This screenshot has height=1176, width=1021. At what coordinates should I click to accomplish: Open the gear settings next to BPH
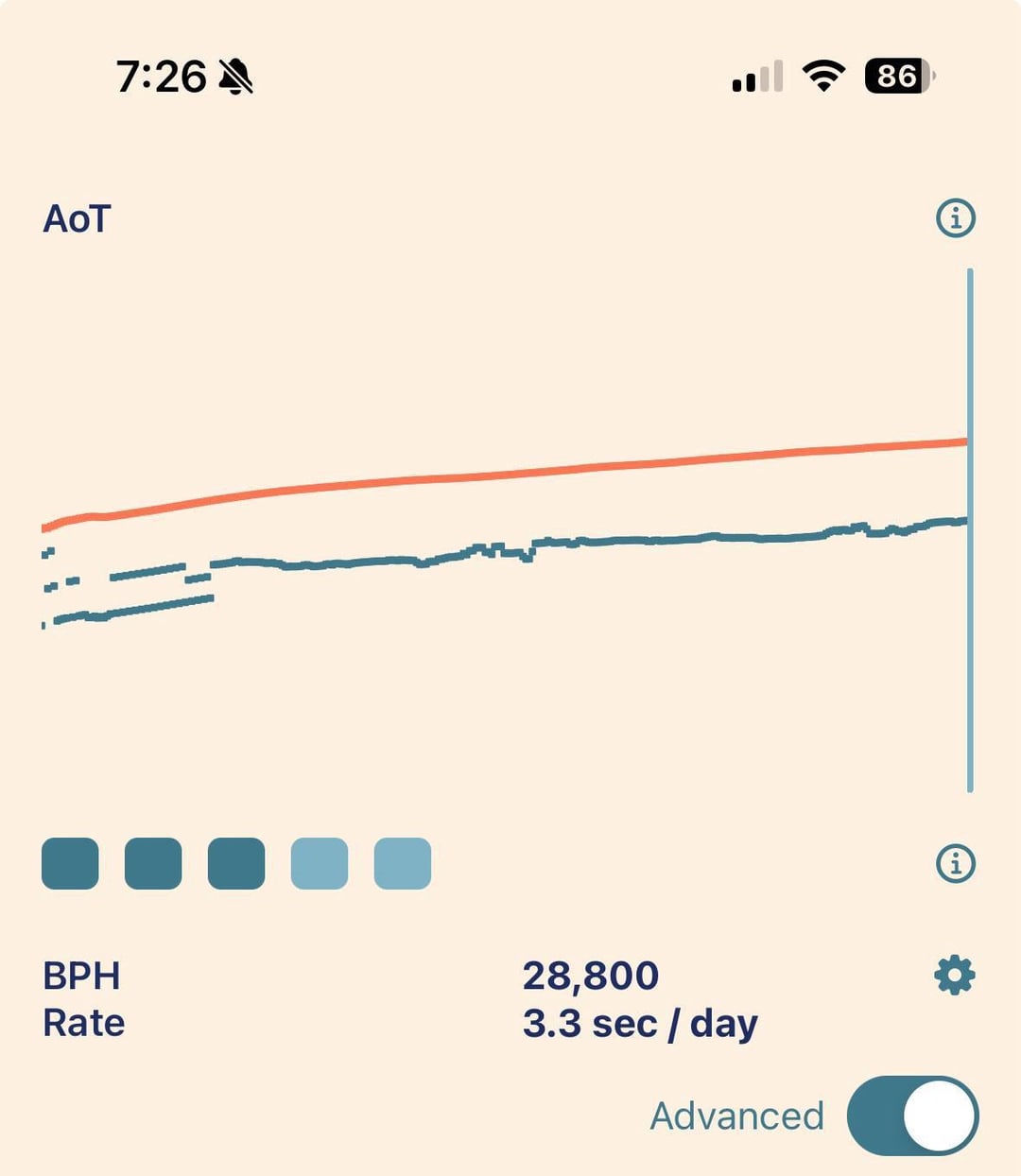click(955, 975)
